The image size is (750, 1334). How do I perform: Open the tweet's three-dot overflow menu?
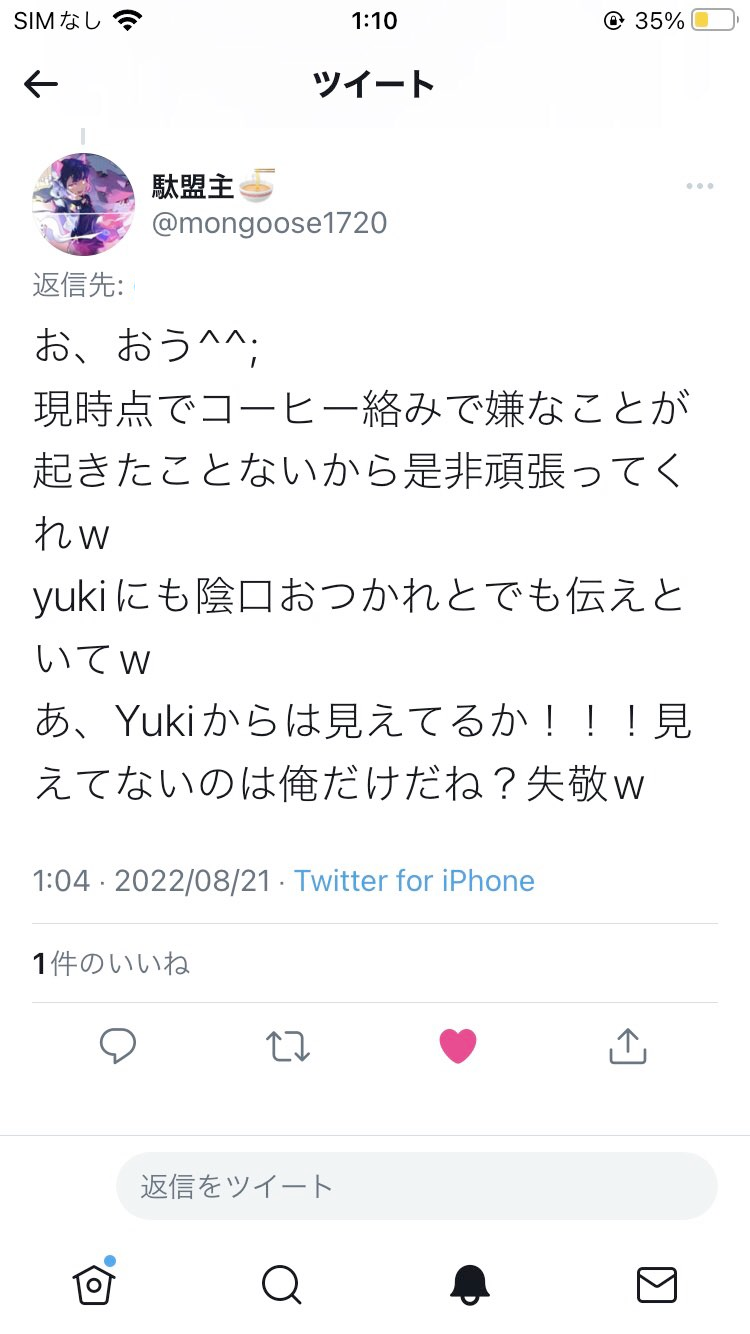700,187
